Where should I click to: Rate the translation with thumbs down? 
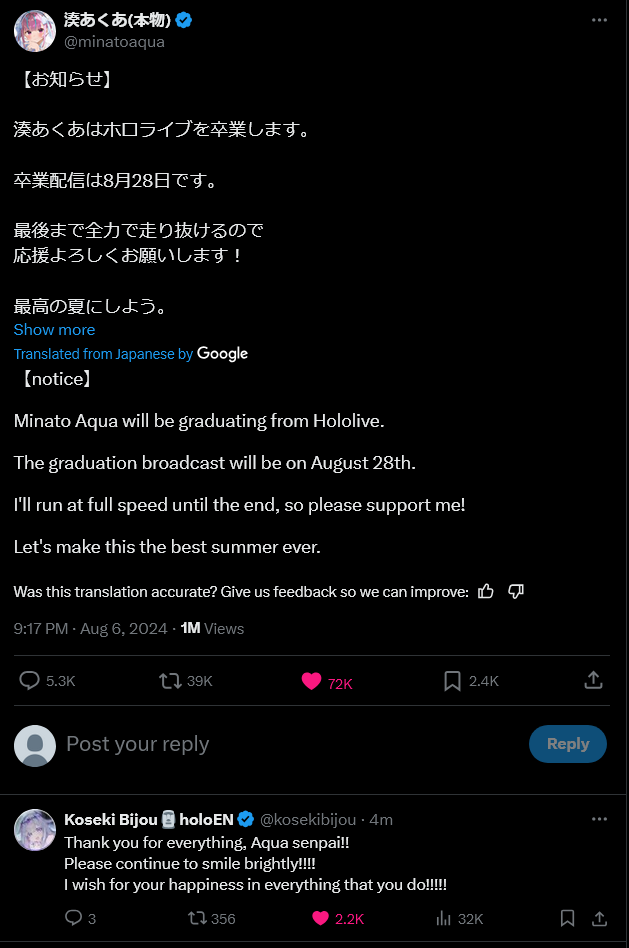(x=516, y=591)
